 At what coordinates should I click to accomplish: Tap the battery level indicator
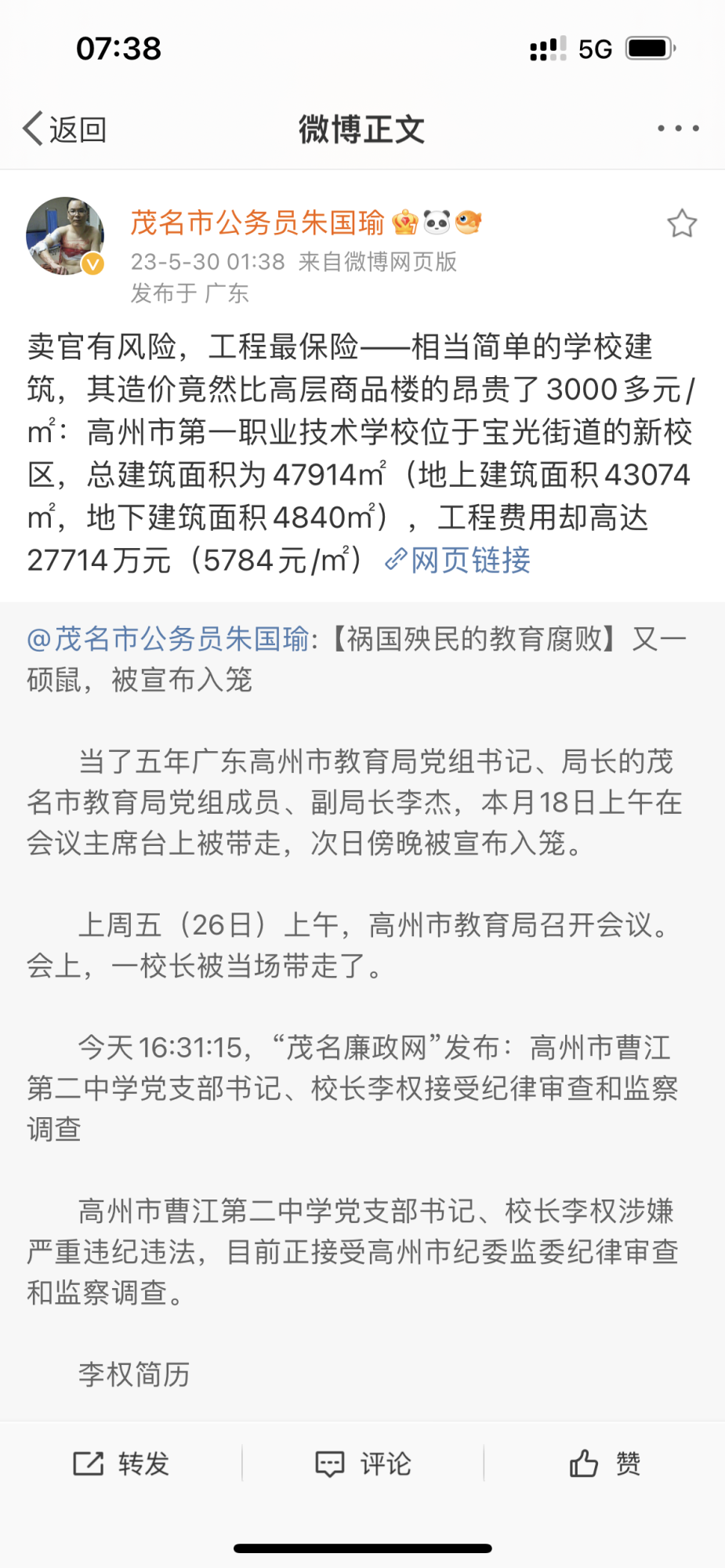click(648, 47)
